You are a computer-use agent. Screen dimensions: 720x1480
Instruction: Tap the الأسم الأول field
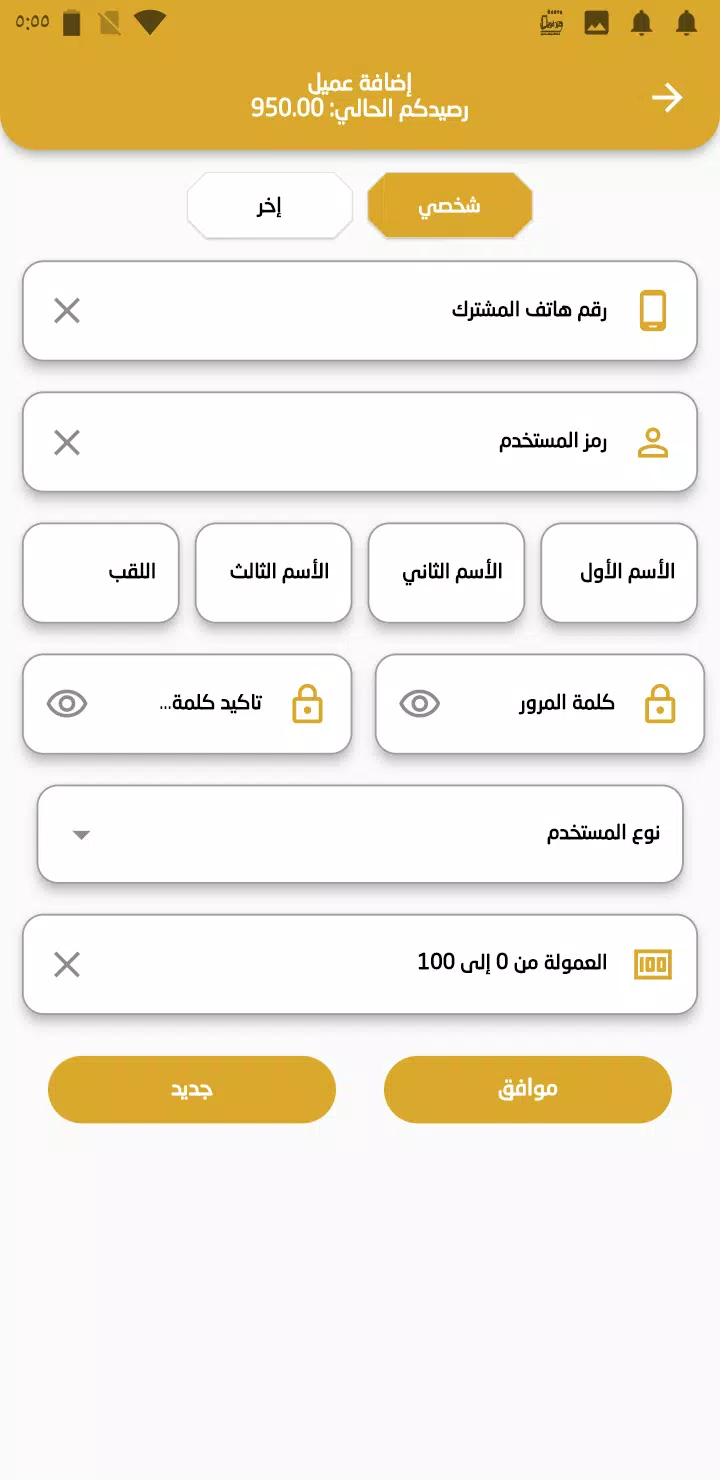pyautogui.click(x=619, y=572)
